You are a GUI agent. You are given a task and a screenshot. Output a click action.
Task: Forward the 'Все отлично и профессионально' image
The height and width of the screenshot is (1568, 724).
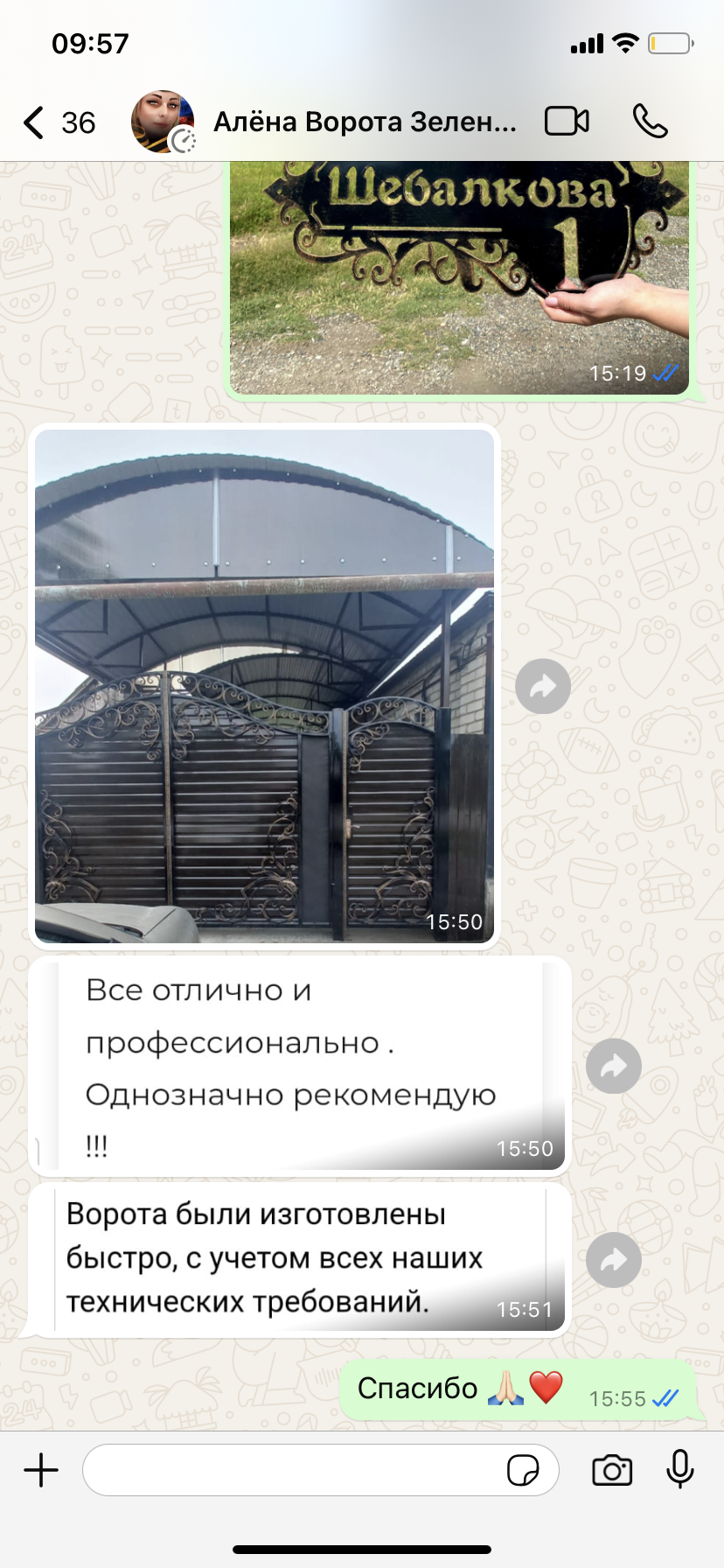[x=613, y=1066]
